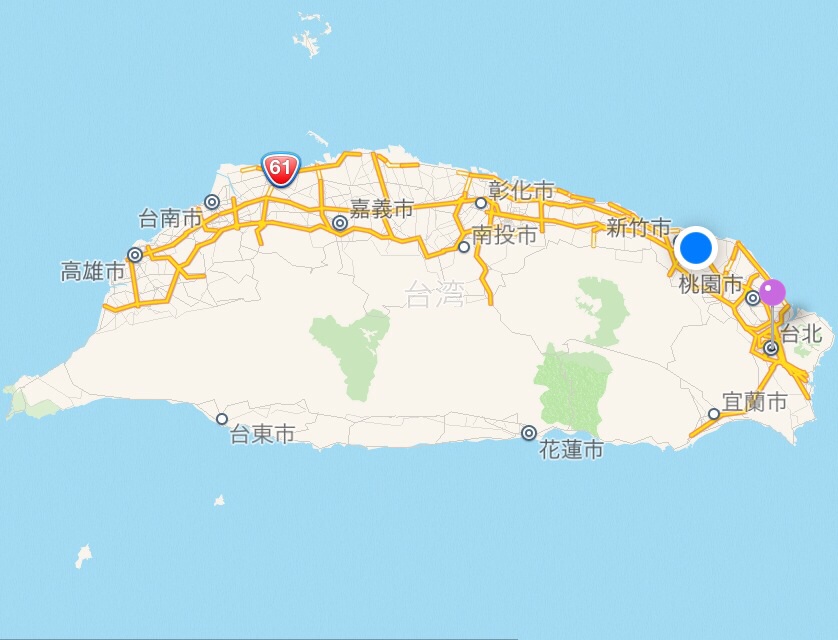Select the blue current location dot
This screenshot has height=640, width=838.
(x=696, y=247)
